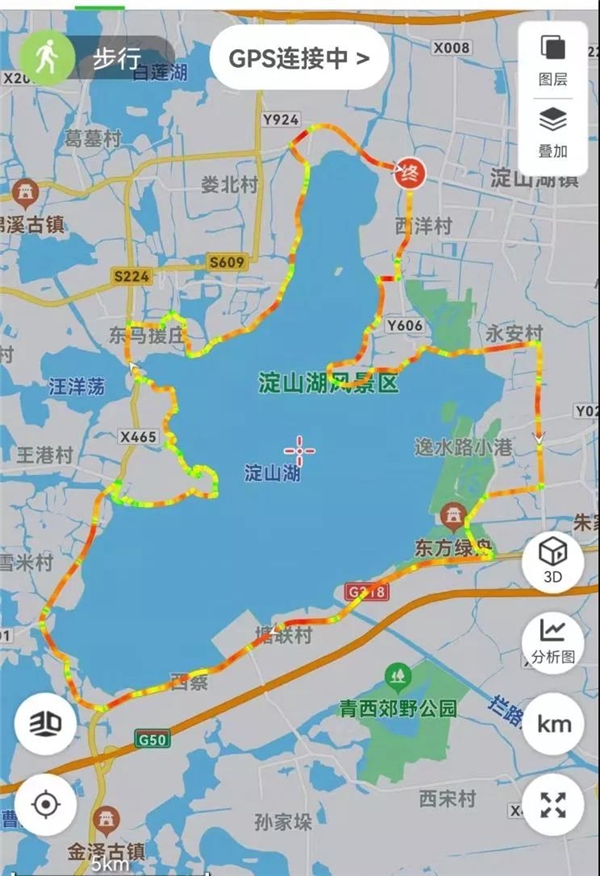Center the map on my location
600x876 pixels.
(46, 804)
